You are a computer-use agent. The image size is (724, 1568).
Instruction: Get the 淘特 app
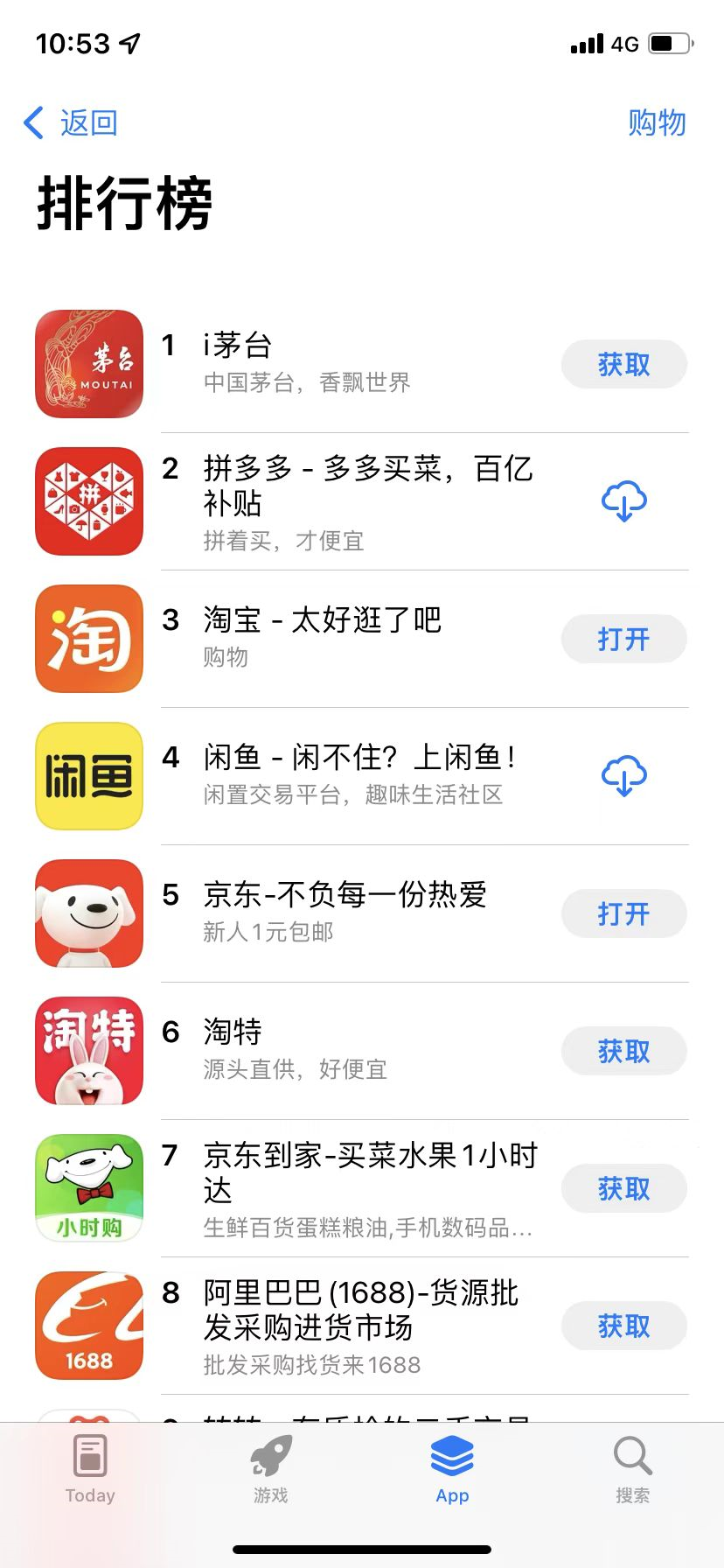coord(623,1051)
